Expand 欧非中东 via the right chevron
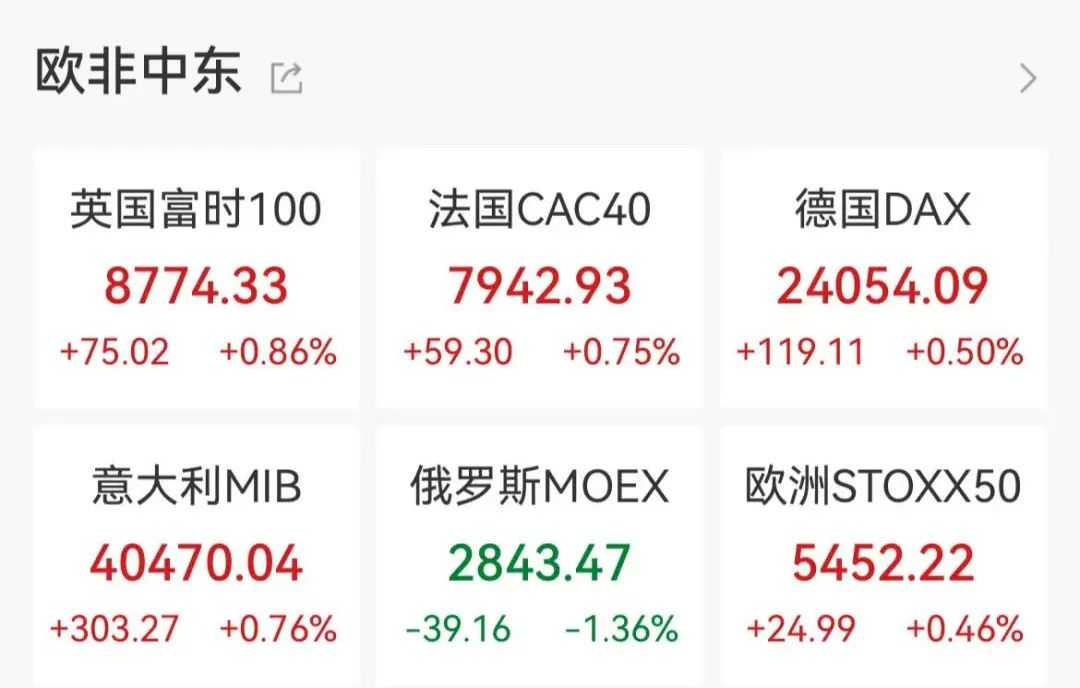The height and width of the screenshot is (688, 1080). 1027,78
